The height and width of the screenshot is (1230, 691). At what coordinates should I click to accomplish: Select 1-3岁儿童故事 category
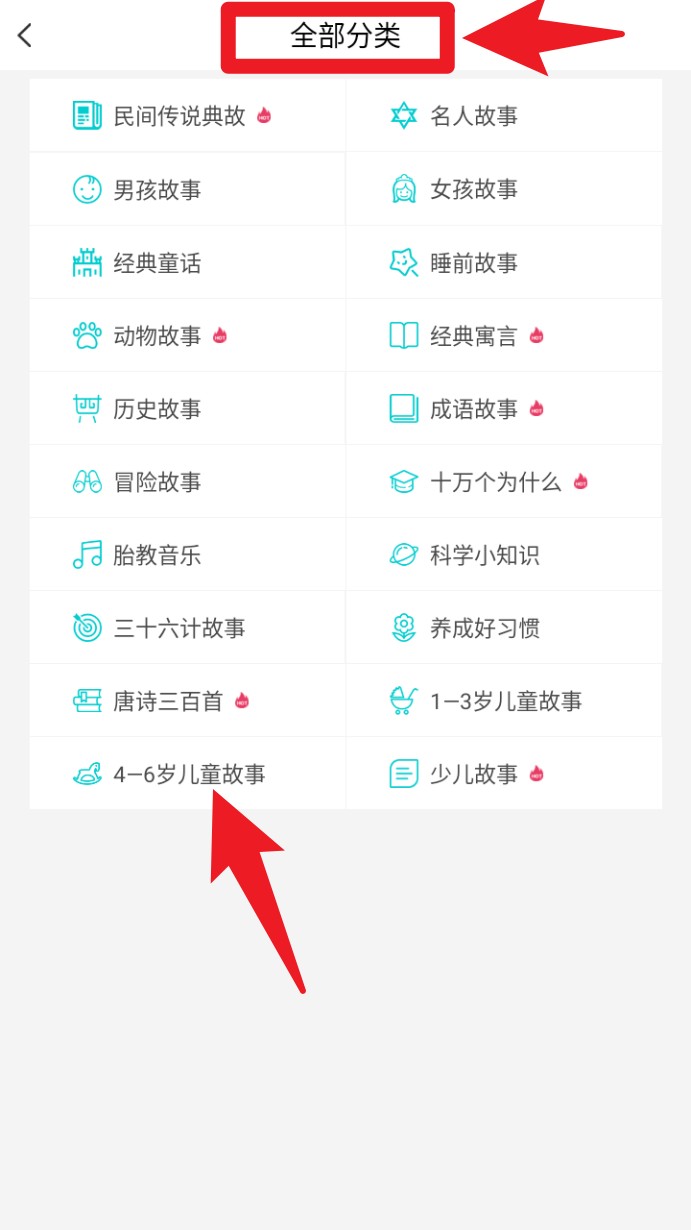(506, 701)
